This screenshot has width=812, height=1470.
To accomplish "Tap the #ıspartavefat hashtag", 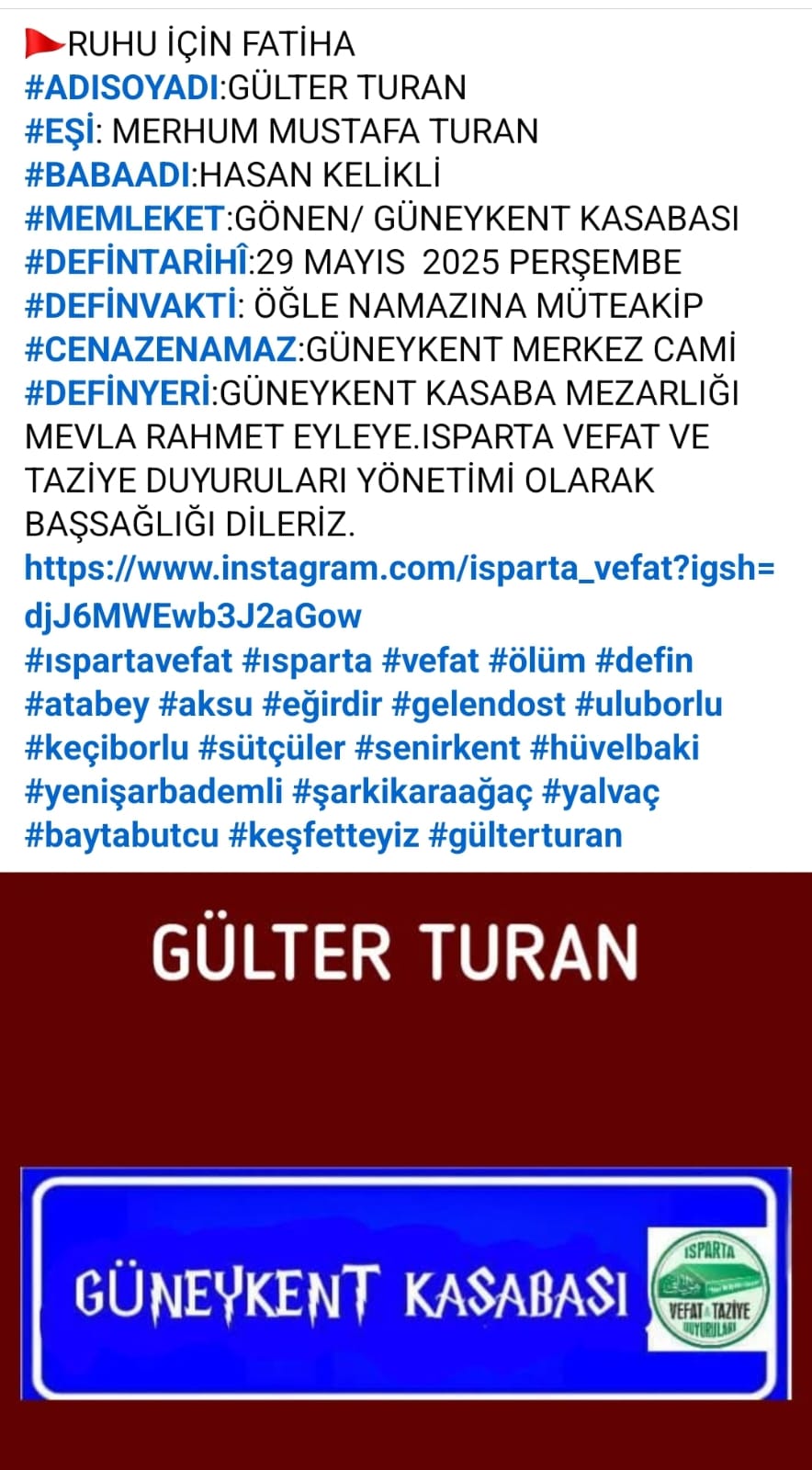I will pos(129,661).
